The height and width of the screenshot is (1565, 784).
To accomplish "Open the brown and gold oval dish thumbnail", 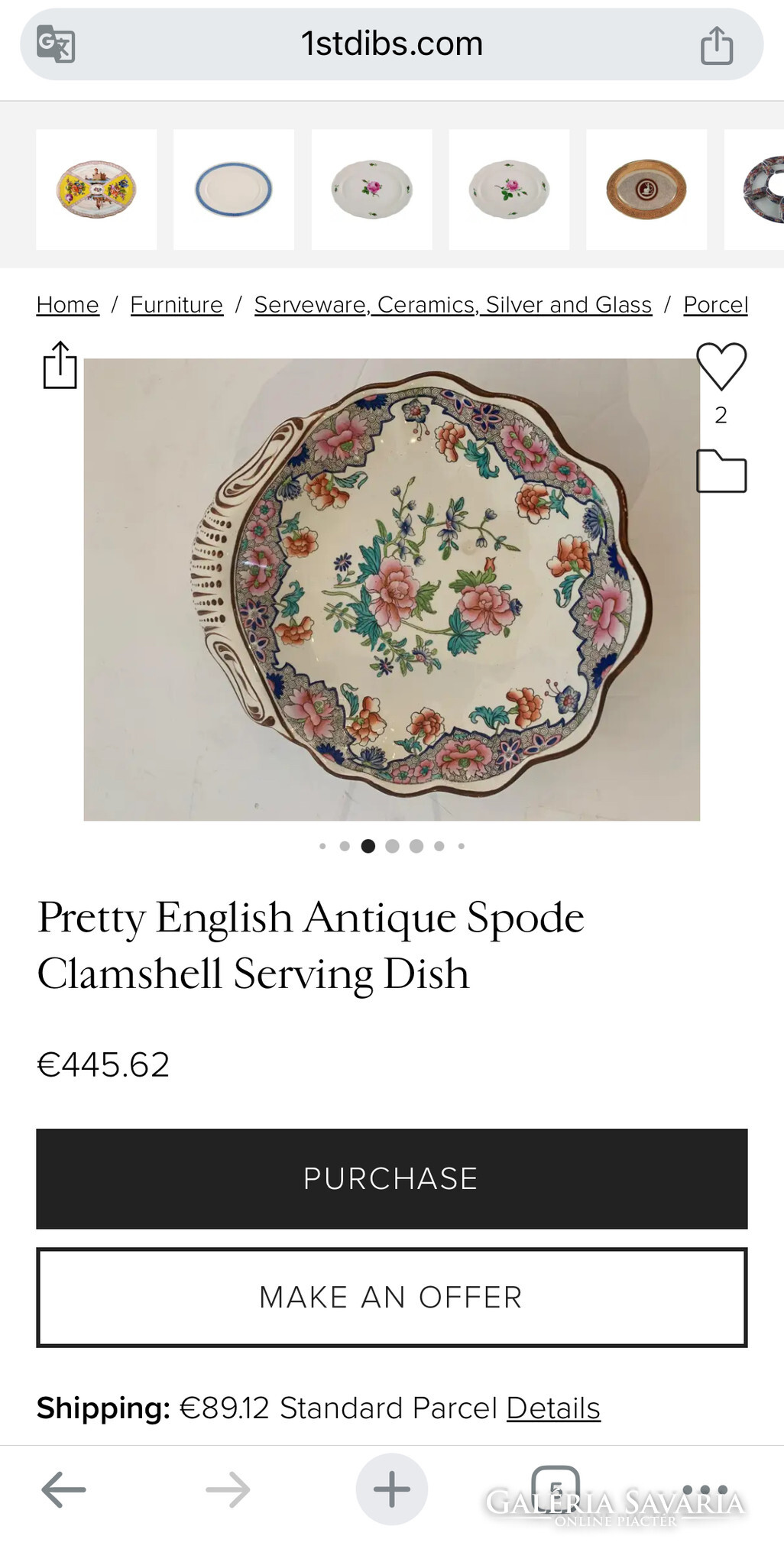I will pos(646,190).
